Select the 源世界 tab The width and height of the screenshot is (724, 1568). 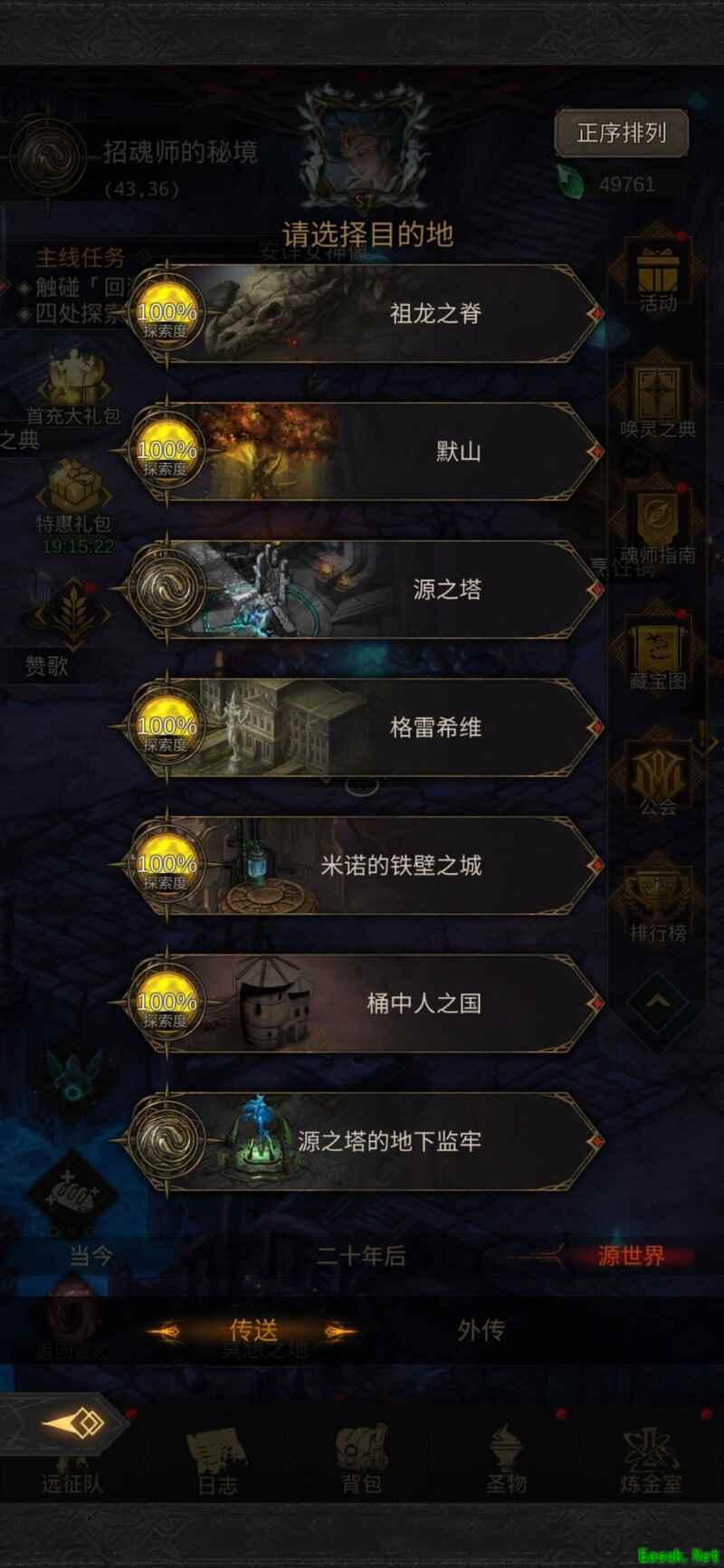click(630, 1256)
